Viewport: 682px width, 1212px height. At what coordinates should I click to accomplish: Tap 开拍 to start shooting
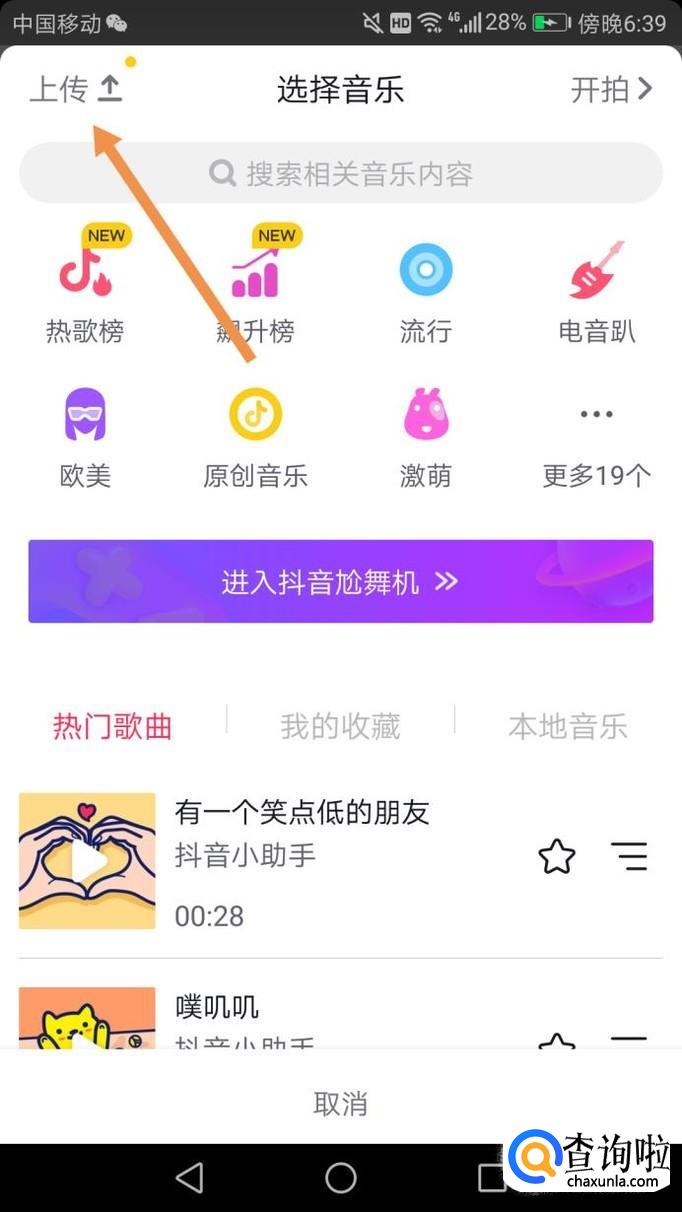[610, 90]
